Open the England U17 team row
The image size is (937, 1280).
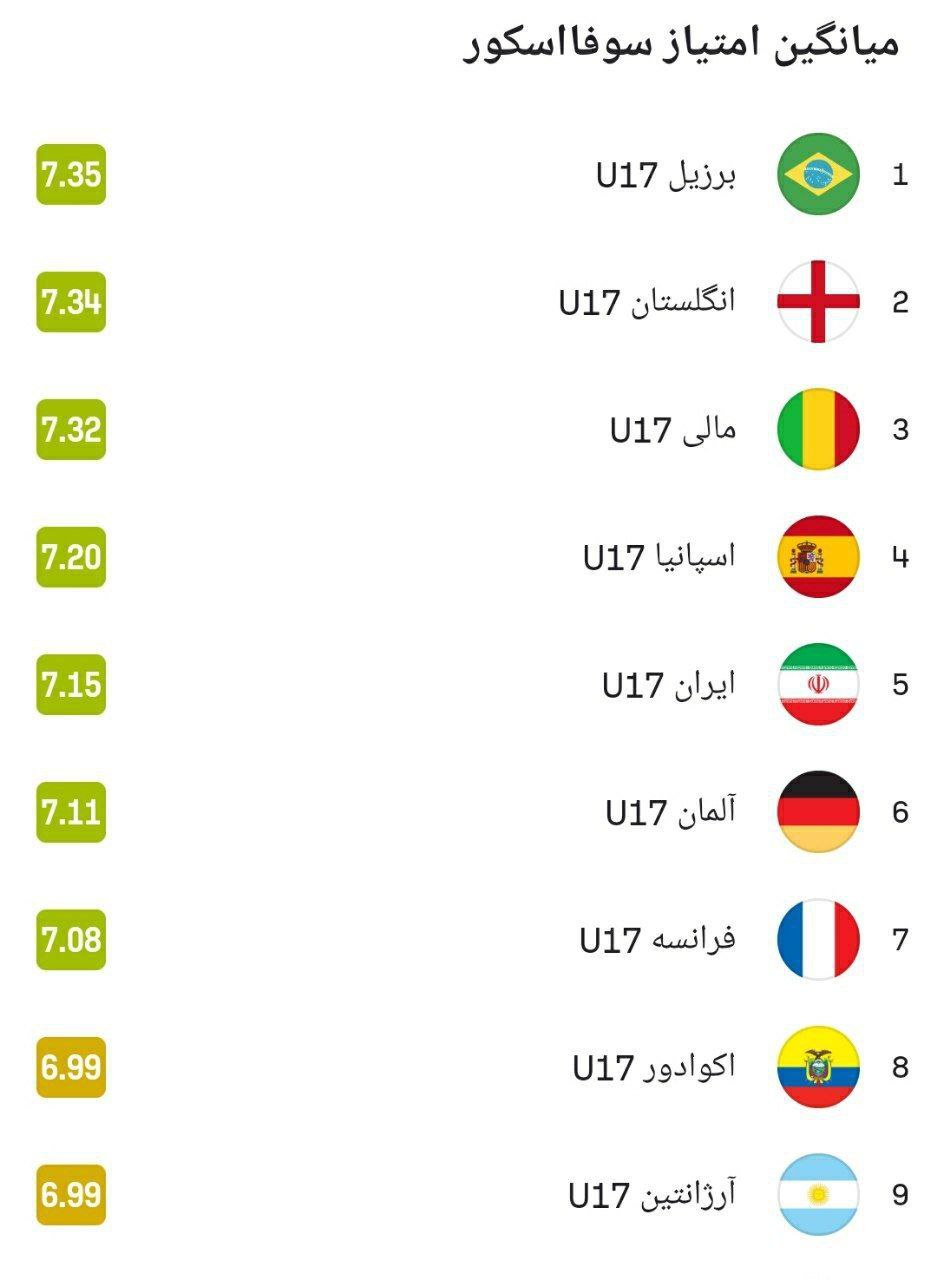point(647,302)
